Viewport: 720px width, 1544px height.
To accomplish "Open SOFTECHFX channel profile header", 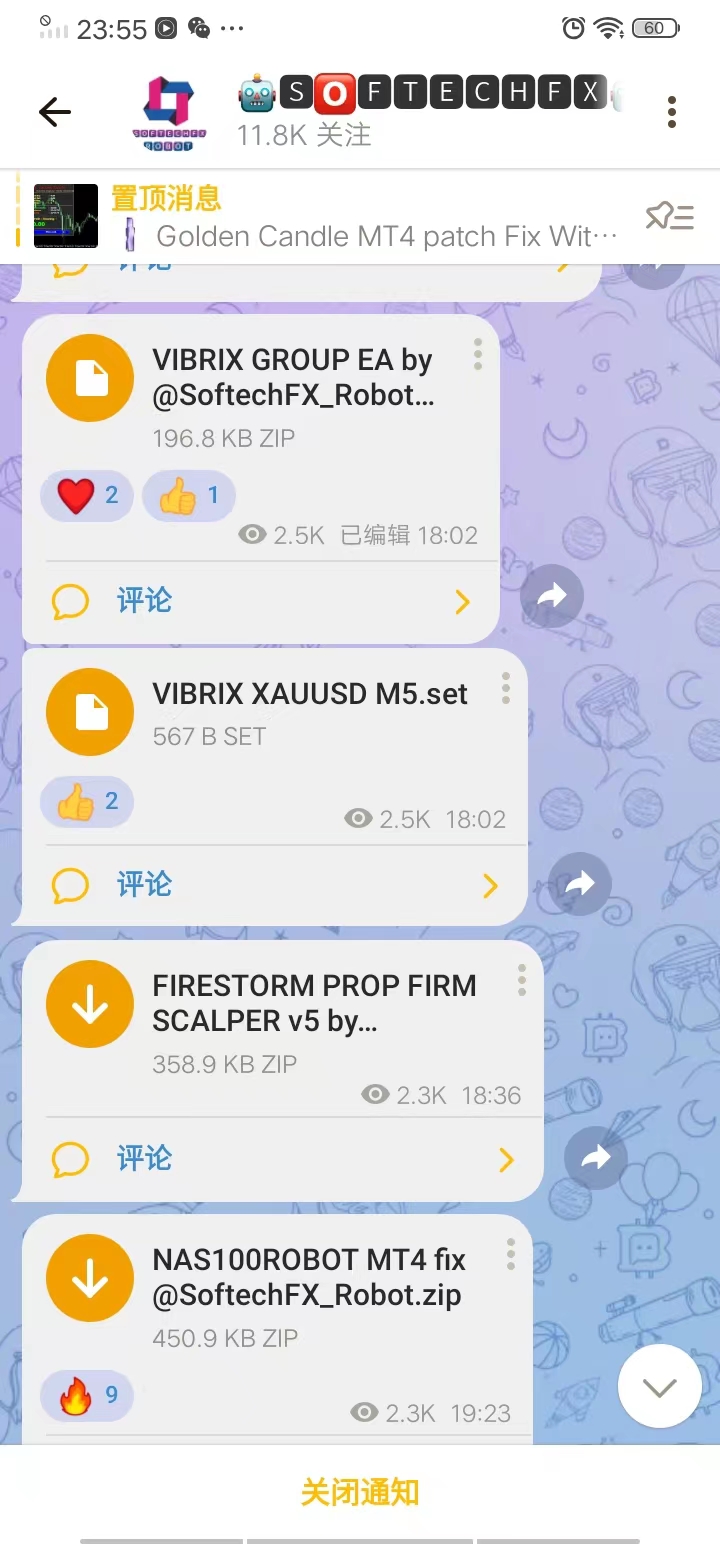I will tap(400, 112).
